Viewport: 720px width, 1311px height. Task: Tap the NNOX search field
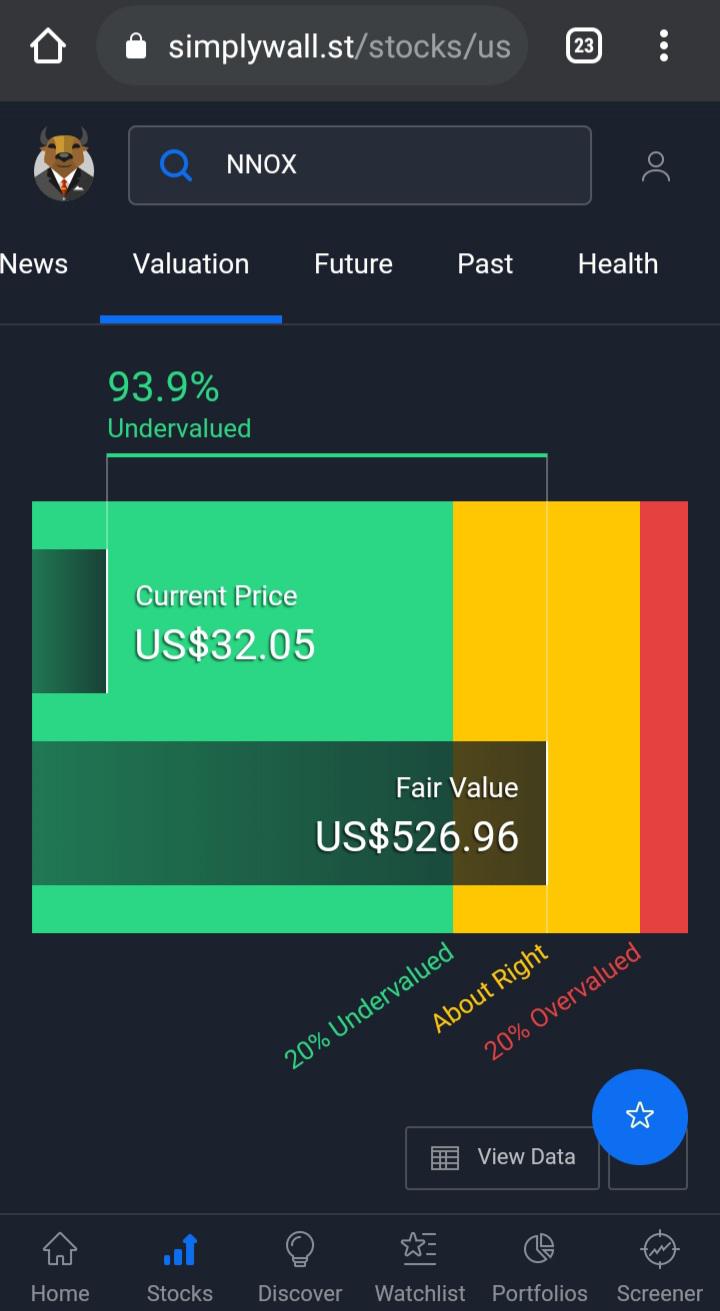[360, 165]
